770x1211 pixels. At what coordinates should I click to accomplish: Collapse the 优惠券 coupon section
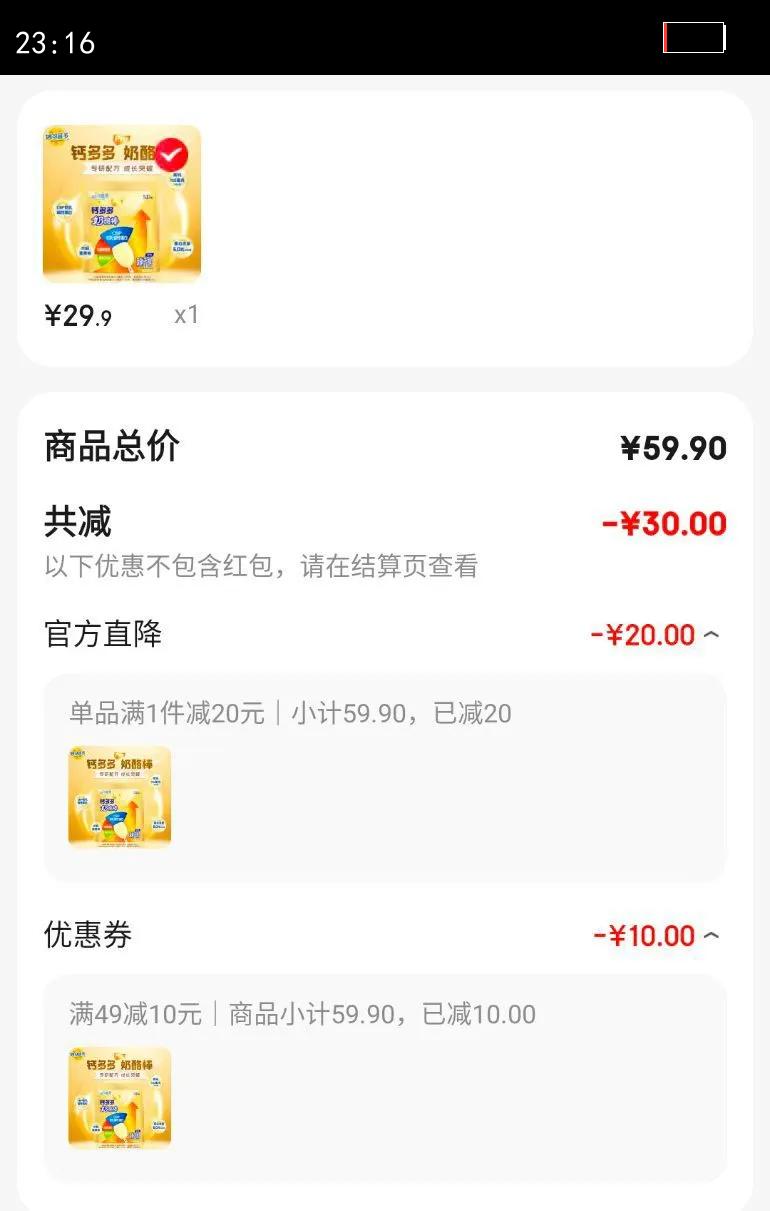tap(713, 935)
